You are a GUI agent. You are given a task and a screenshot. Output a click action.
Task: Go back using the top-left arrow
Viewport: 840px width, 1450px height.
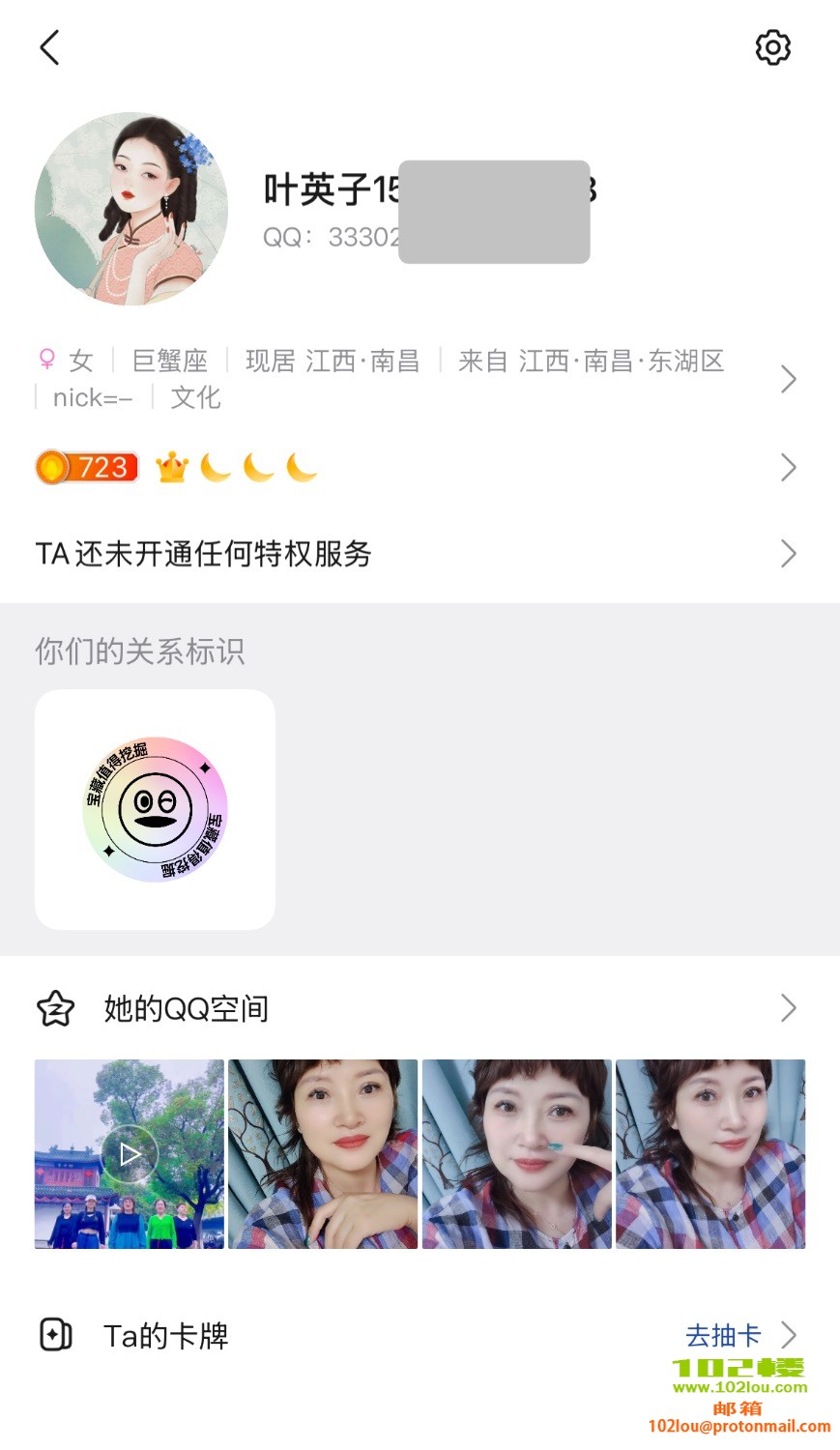tap(49, 47)
